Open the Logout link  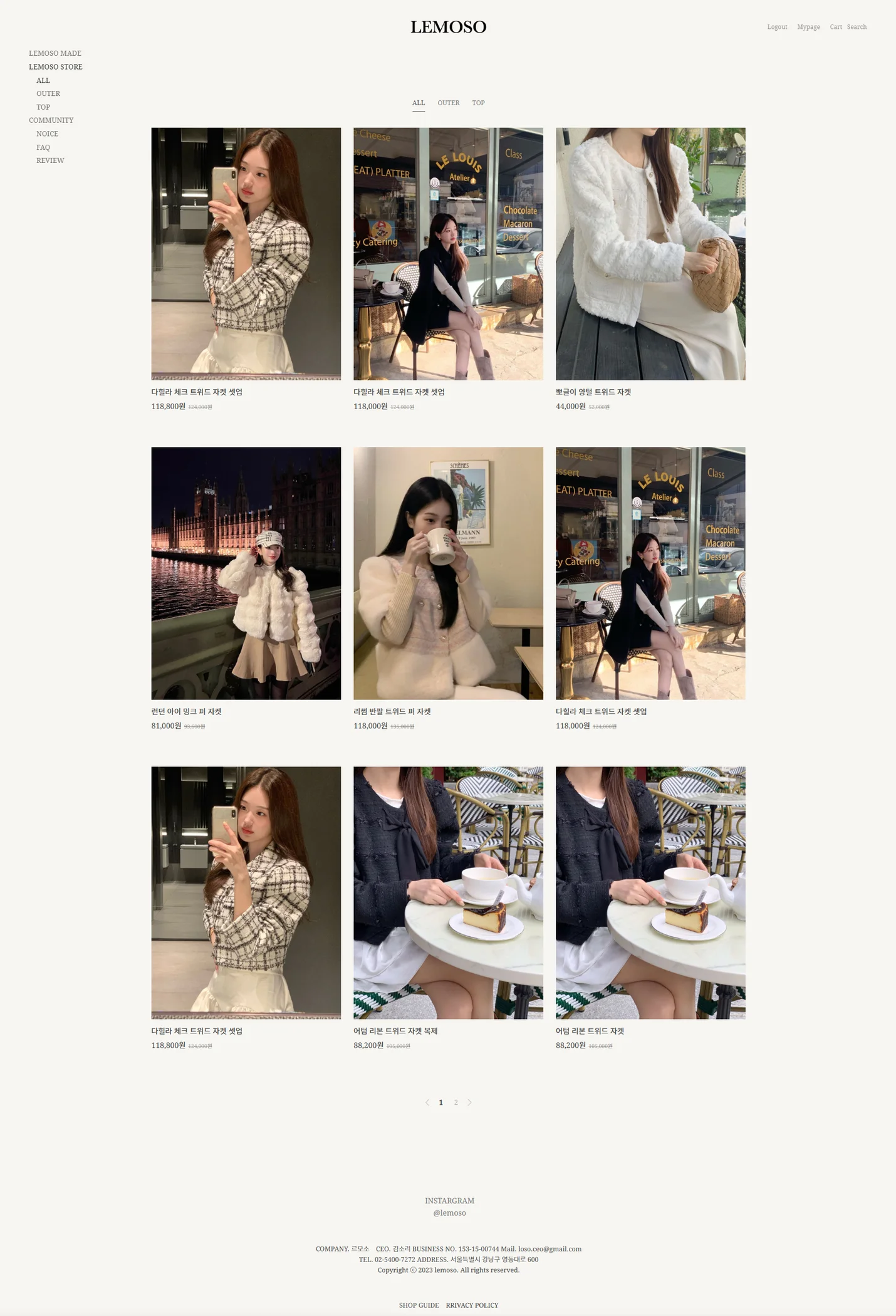pyautogui.click(x=777, y=27)
